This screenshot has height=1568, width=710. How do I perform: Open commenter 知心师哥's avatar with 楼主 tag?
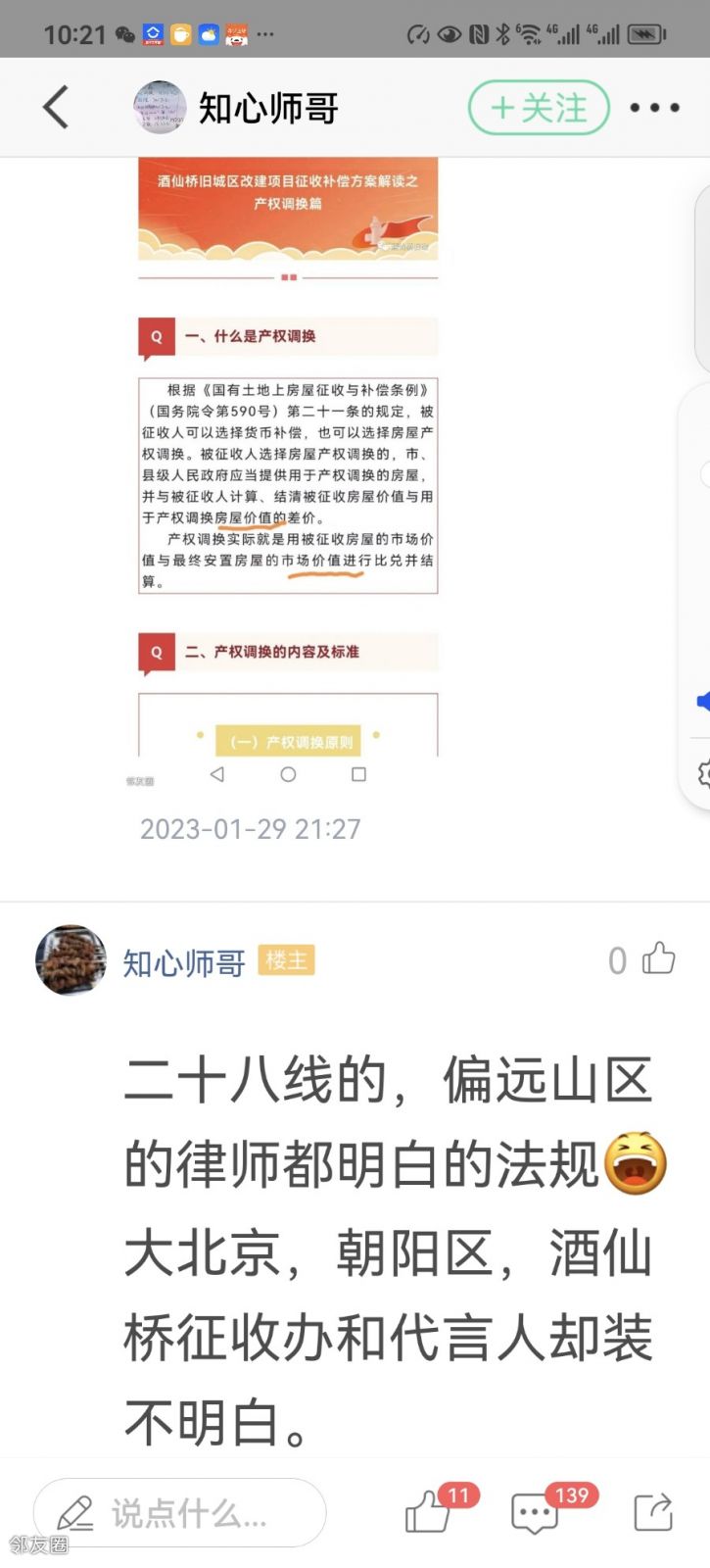pos(71,959)
